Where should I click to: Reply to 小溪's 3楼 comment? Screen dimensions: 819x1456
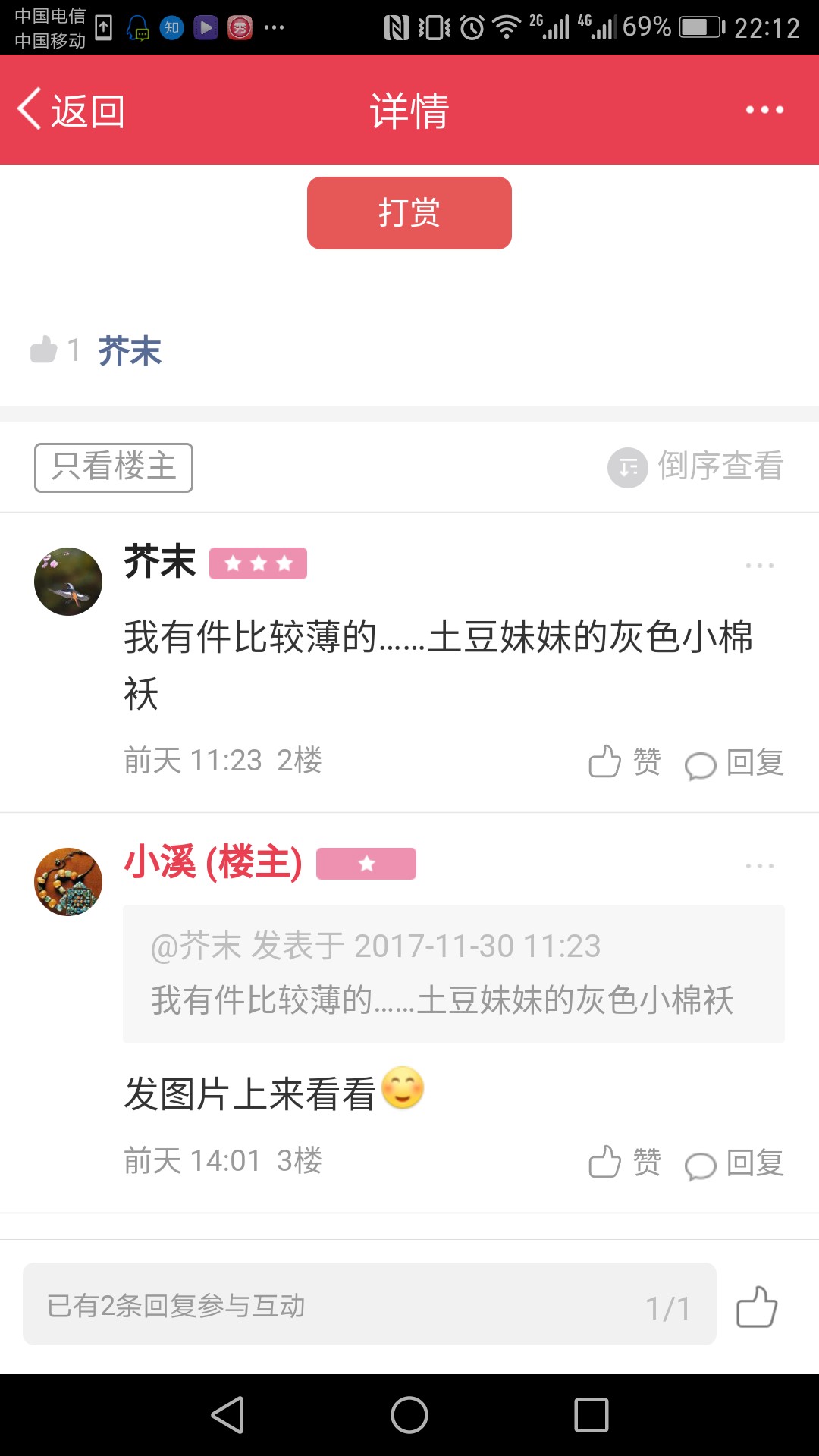coord(734,1163)
